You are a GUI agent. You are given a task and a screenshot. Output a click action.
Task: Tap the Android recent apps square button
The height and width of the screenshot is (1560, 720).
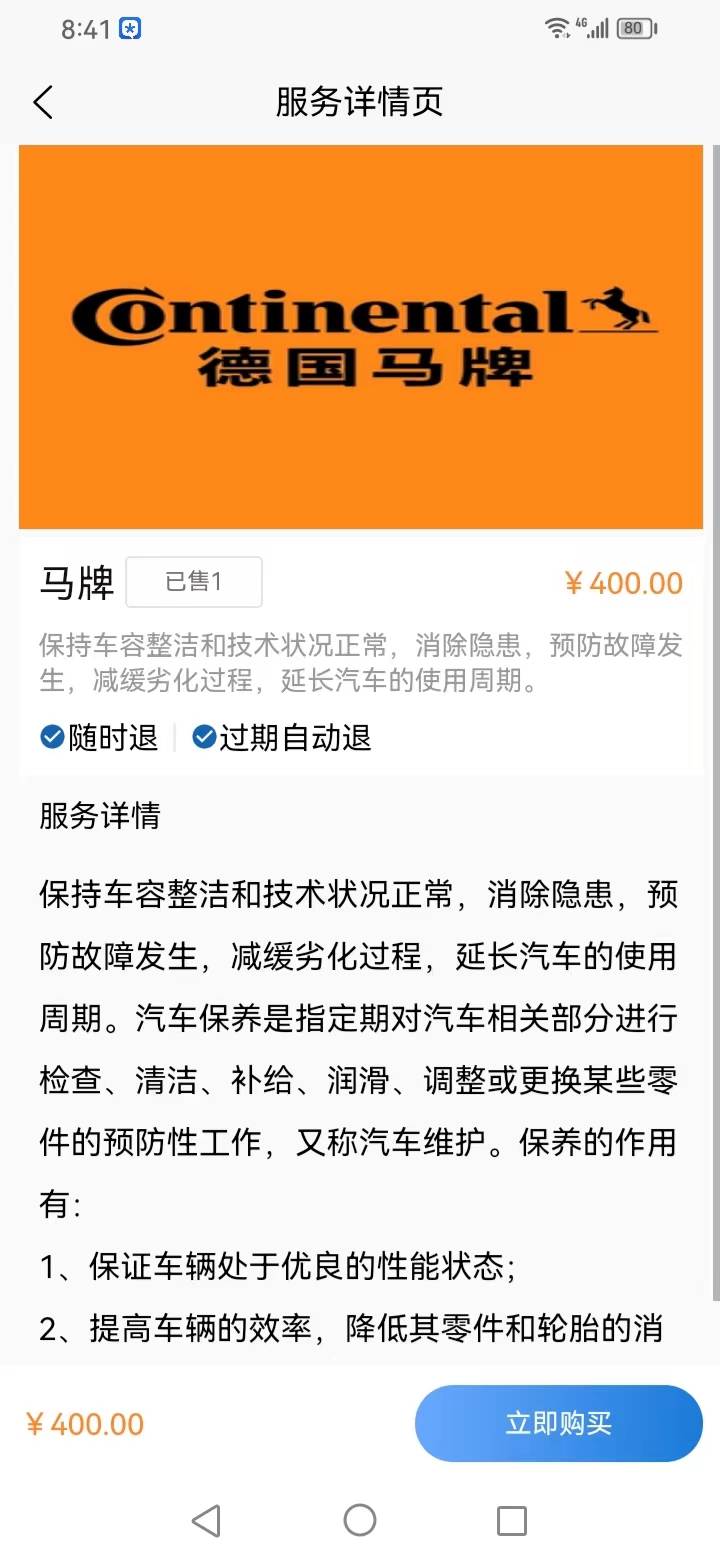511,1520
